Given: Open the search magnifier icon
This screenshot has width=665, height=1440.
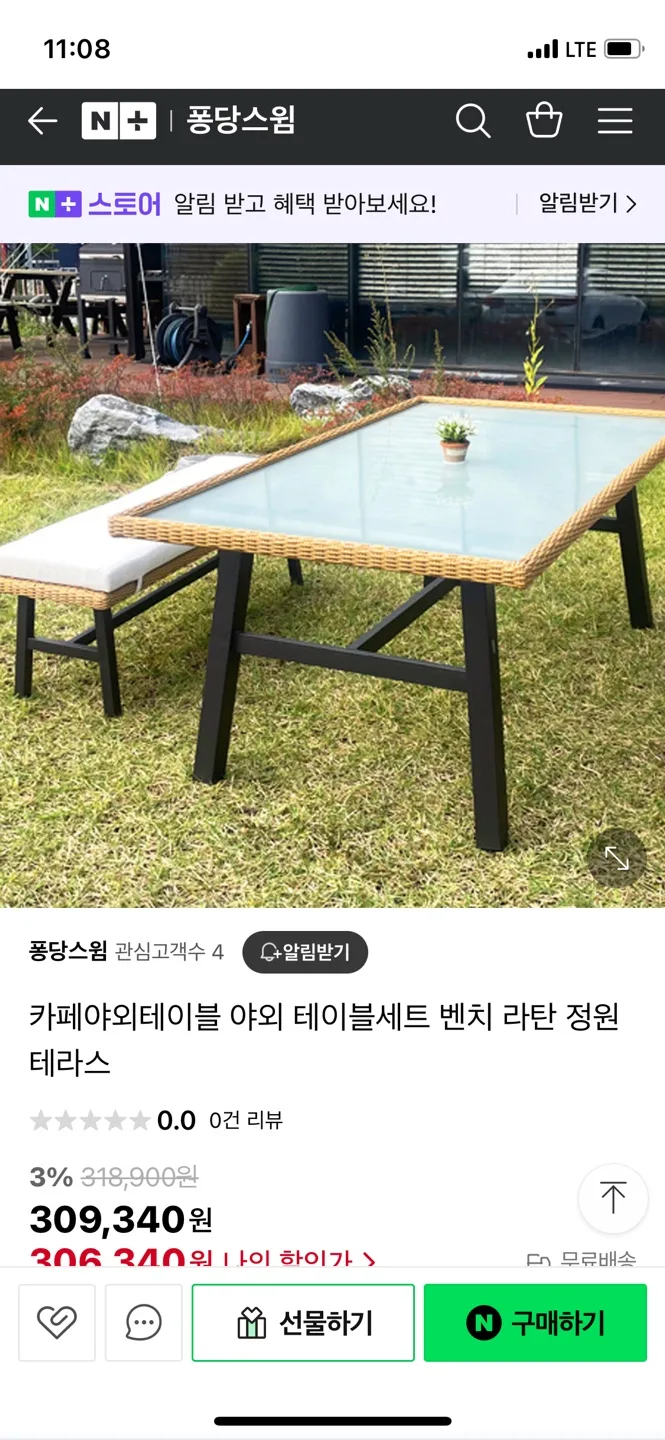Looking at the screenshot, I should pyautogui.click(x=472, y=122).
